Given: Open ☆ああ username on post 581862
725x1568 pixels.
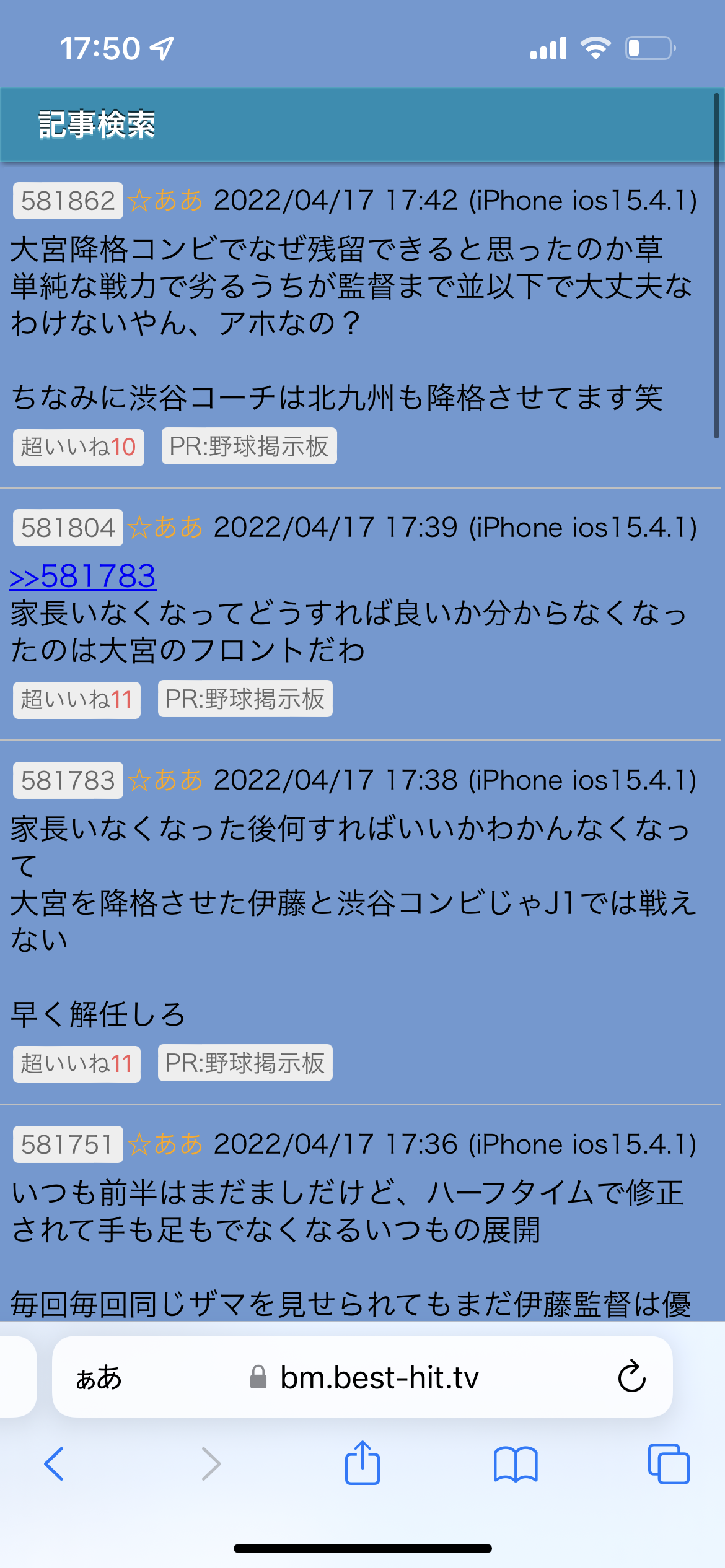Looking at the screenshot, I should (x=165, y=201).
